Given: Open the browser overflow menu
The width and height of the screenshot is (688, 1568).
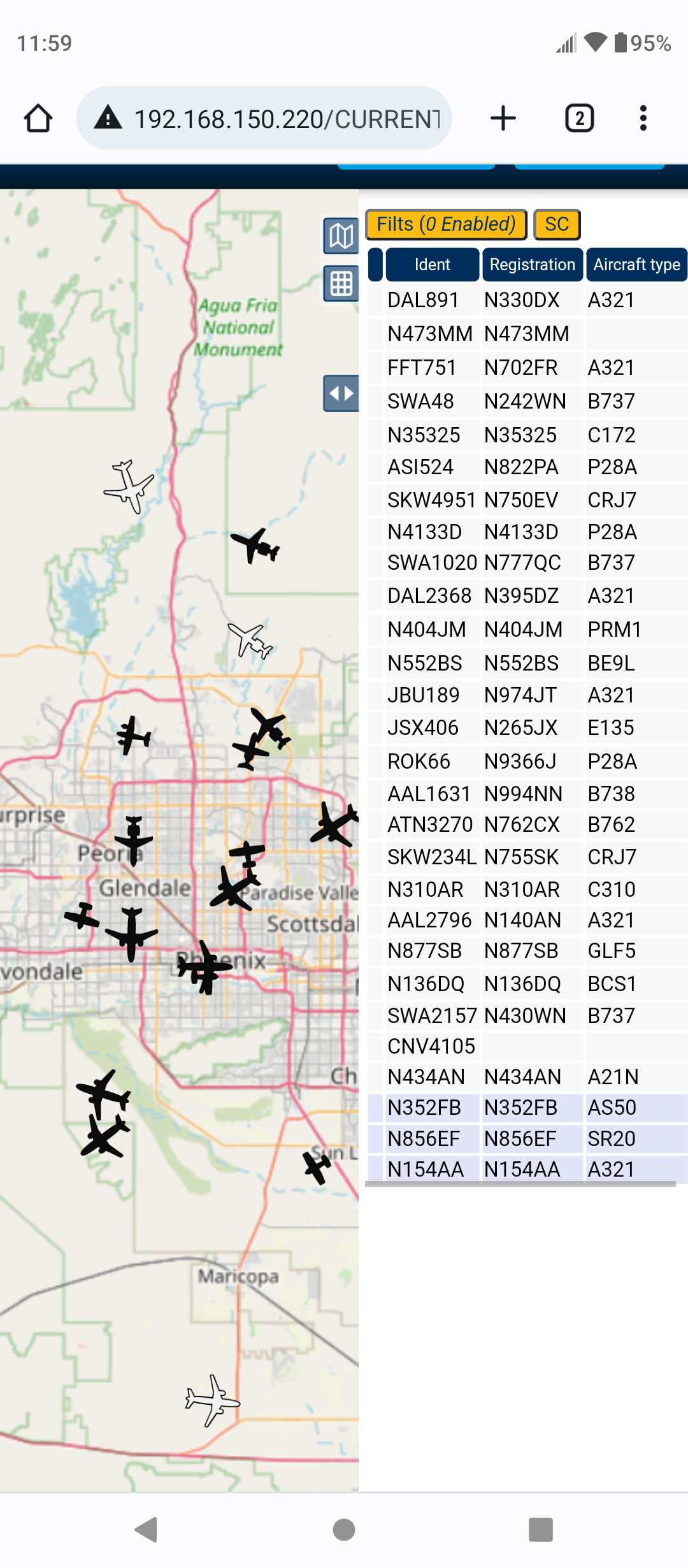Looking at the screenshot, I should tap(643, 119).
